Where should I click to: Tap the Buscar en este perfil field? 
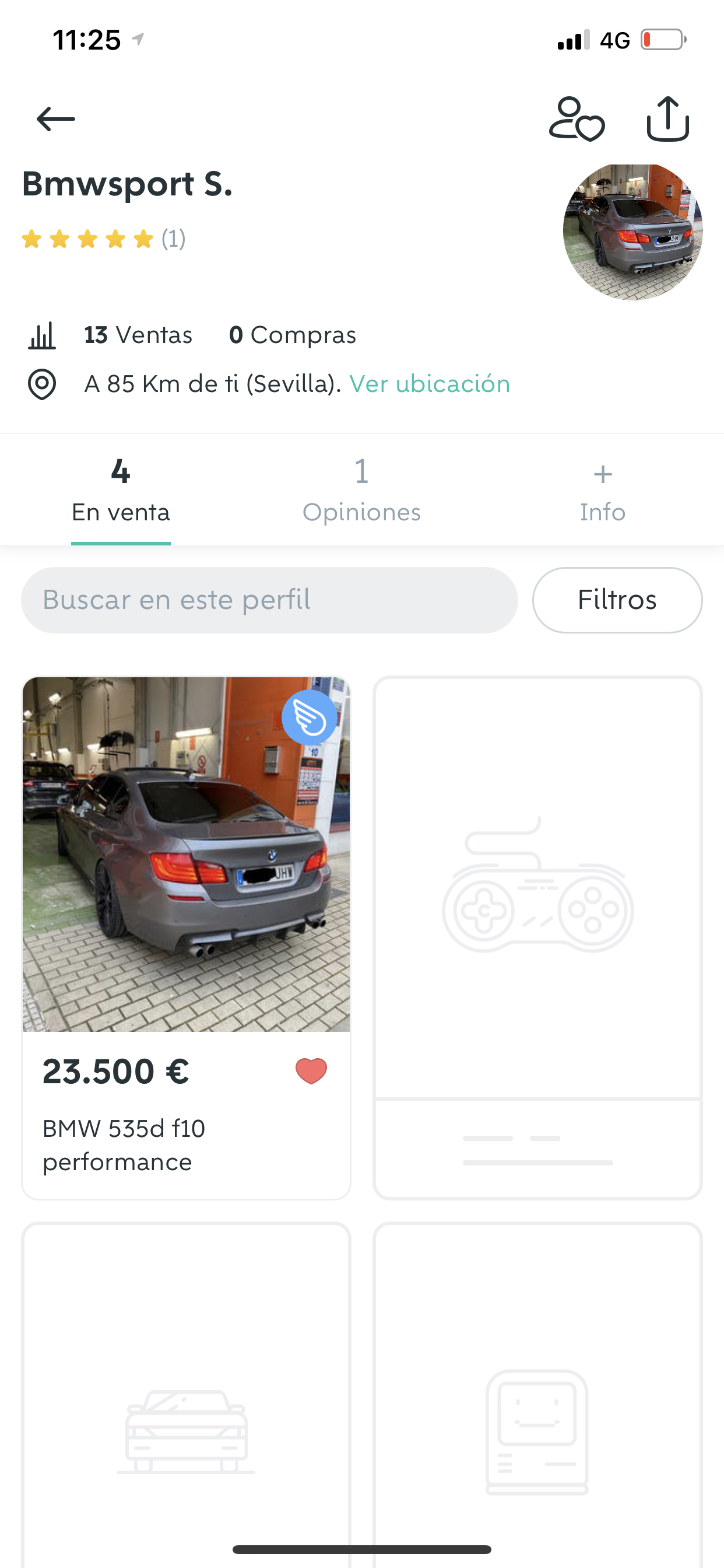coord(269,600)
